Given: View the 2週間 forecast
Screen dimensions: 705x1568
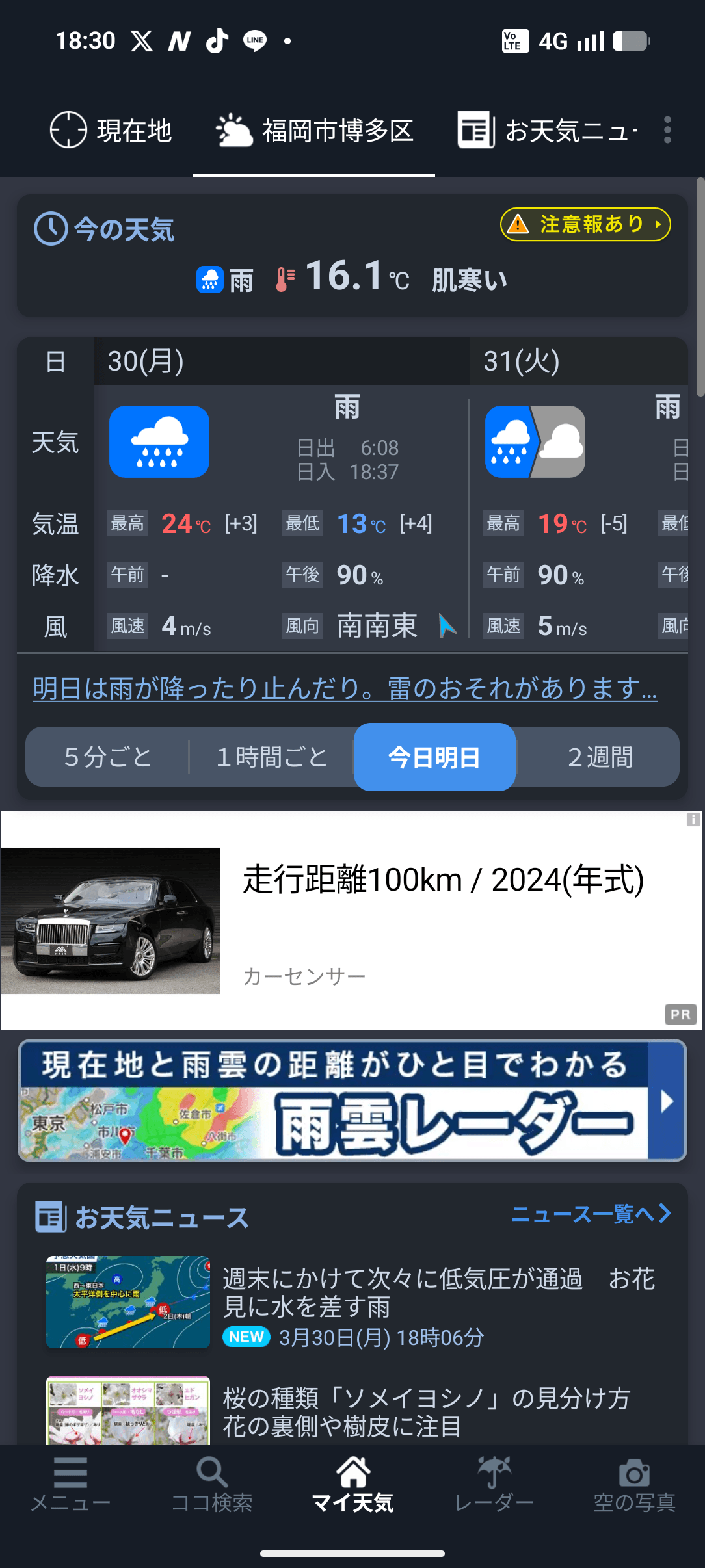Looking at the screenshot, I should click(600, 757).
